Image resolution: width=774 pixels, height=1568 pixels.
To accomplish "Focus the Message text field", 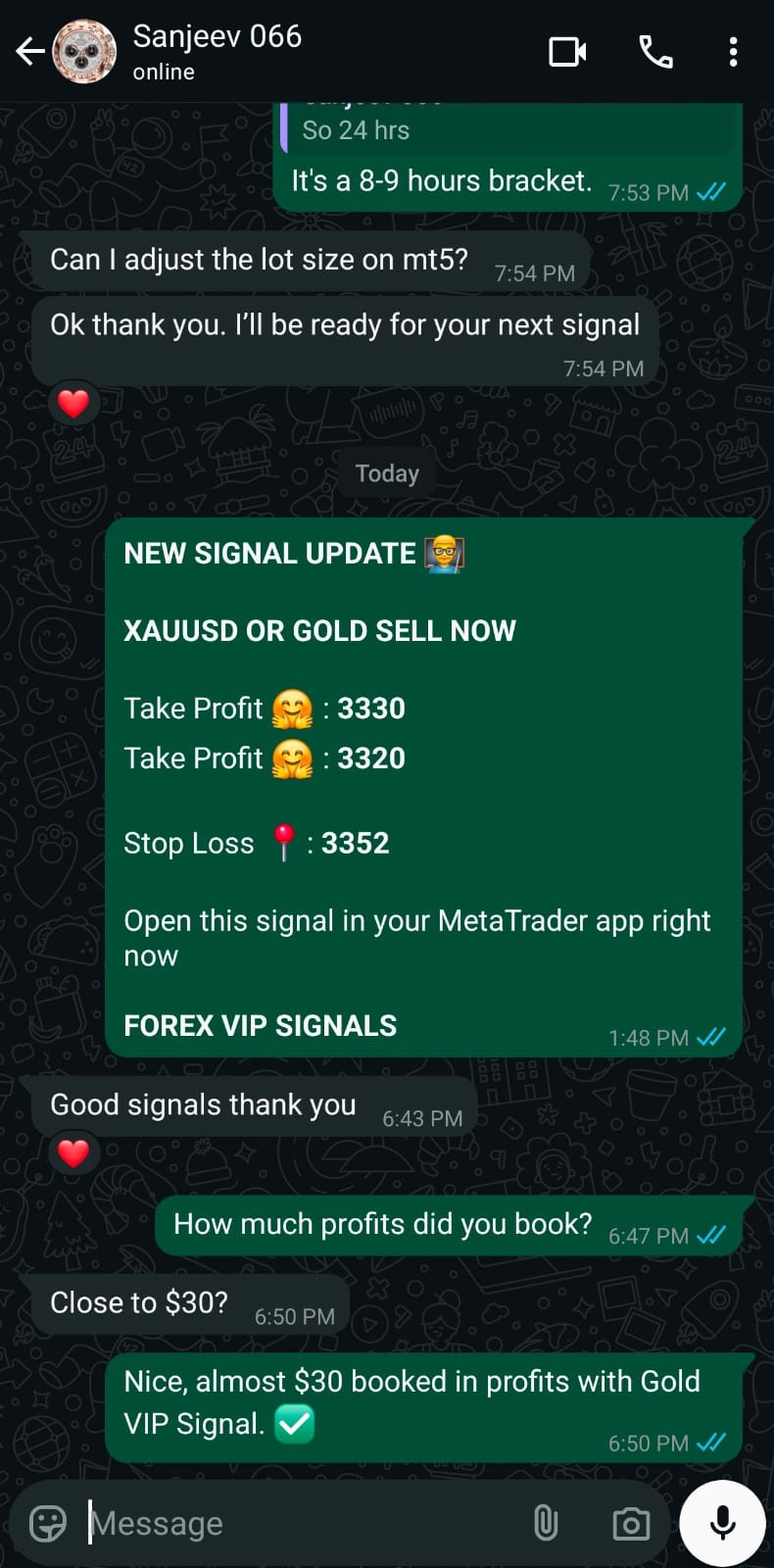I will coord(294,1523).
